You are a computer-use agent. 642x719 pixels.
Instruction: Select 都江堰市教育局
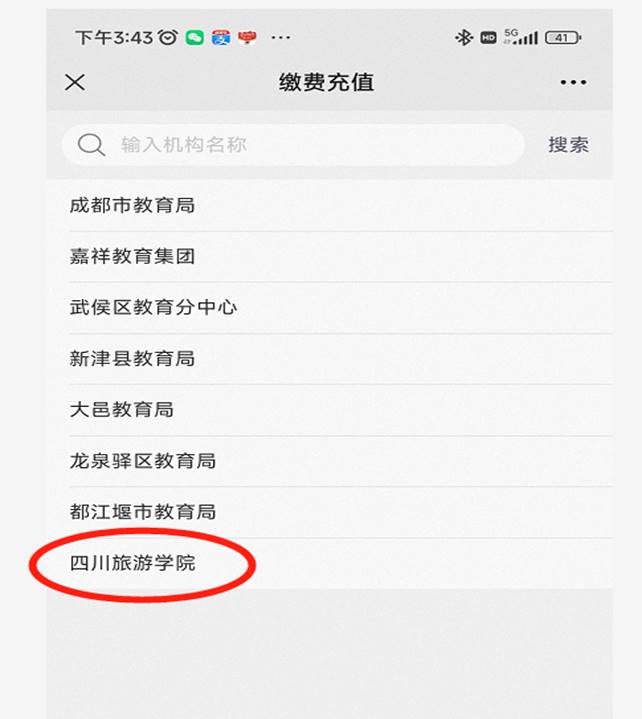click(x=143, y=512)
